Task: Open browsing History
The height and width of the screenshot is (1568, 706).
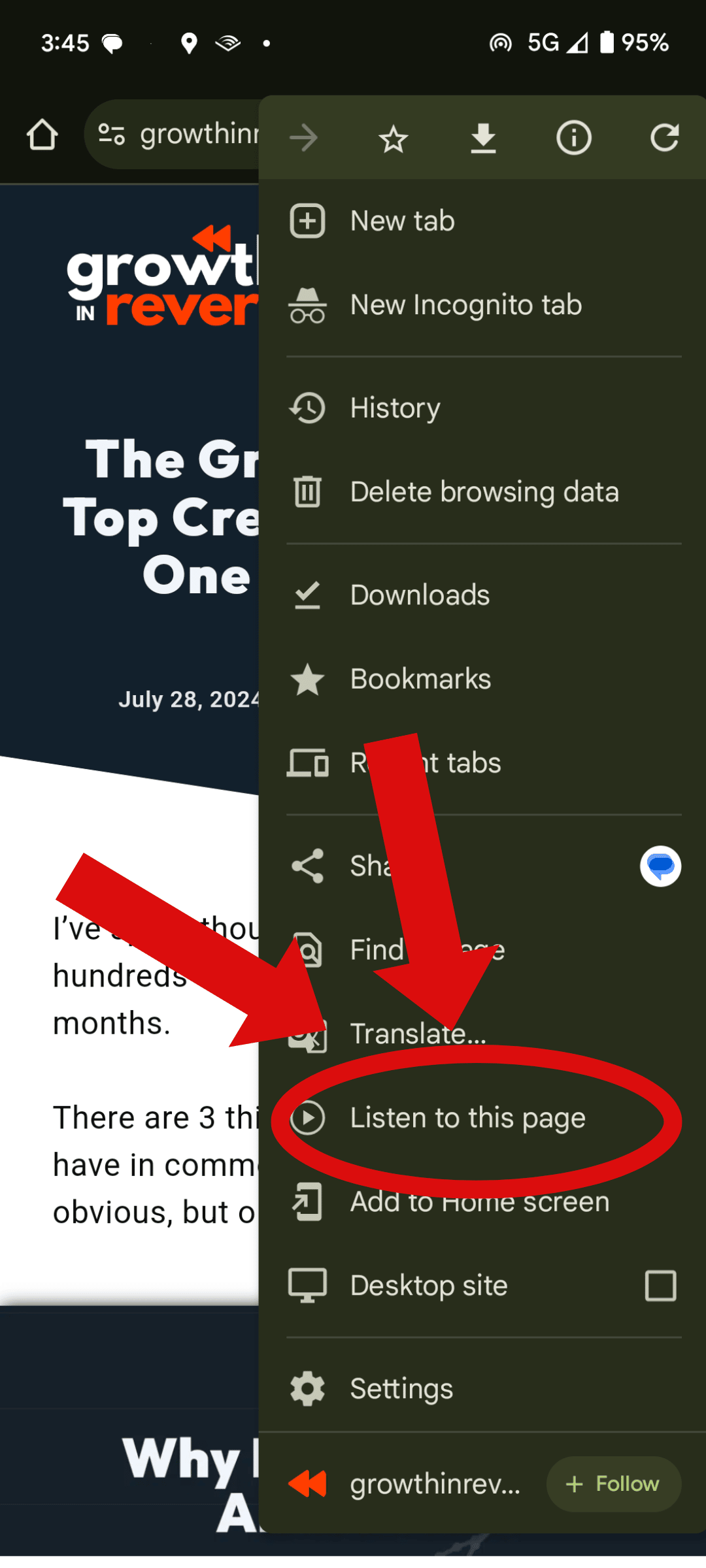Action: pos(395,408)
